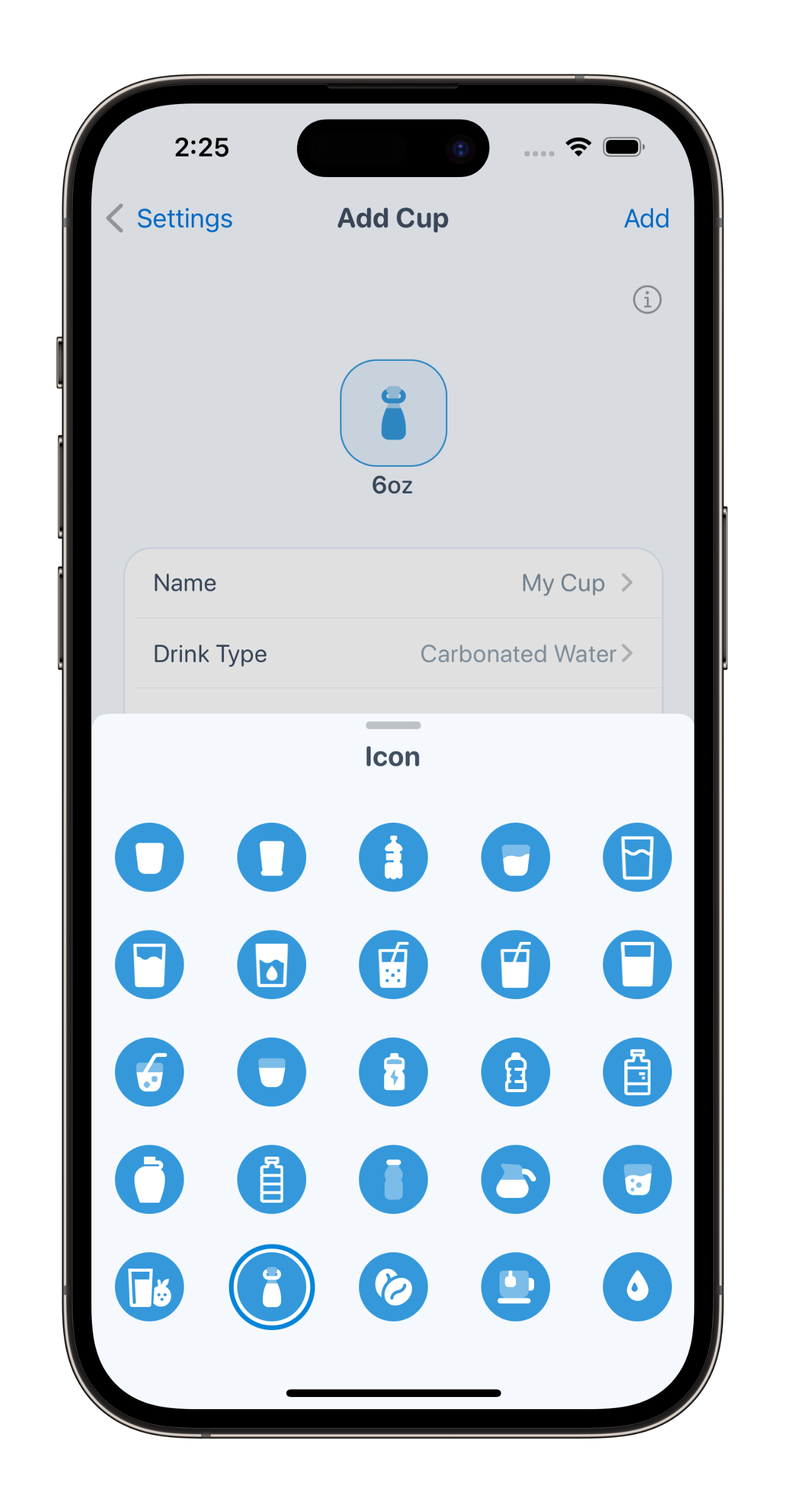Select the round jar icon
This screenshot has width=785, height=1512.
point(150,1179)
